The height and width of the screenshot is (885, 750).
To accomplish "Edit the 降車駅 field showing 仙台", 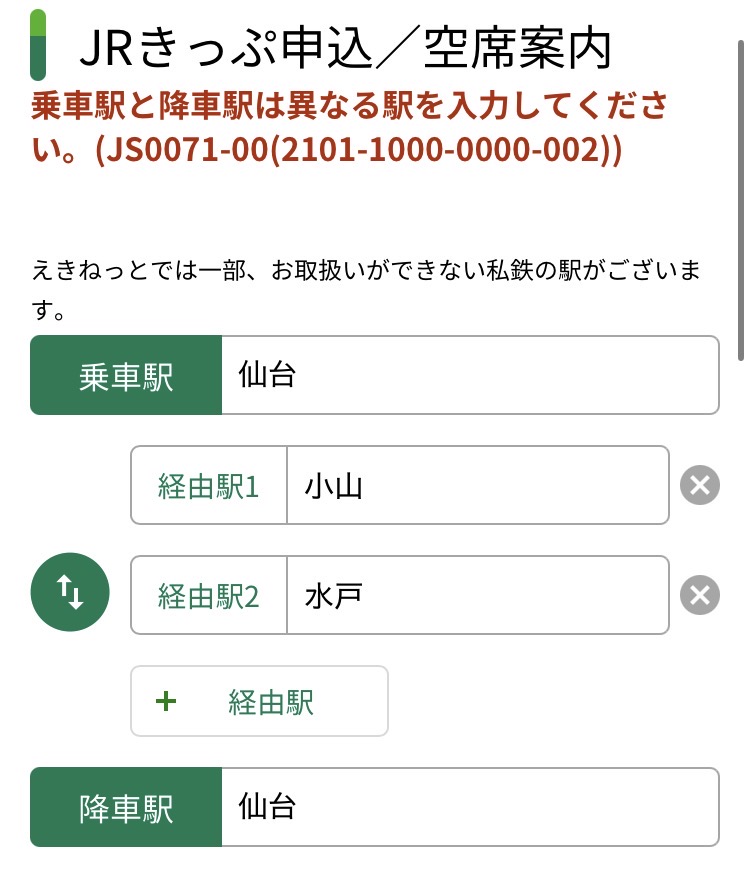I will (x=470, y=807).
